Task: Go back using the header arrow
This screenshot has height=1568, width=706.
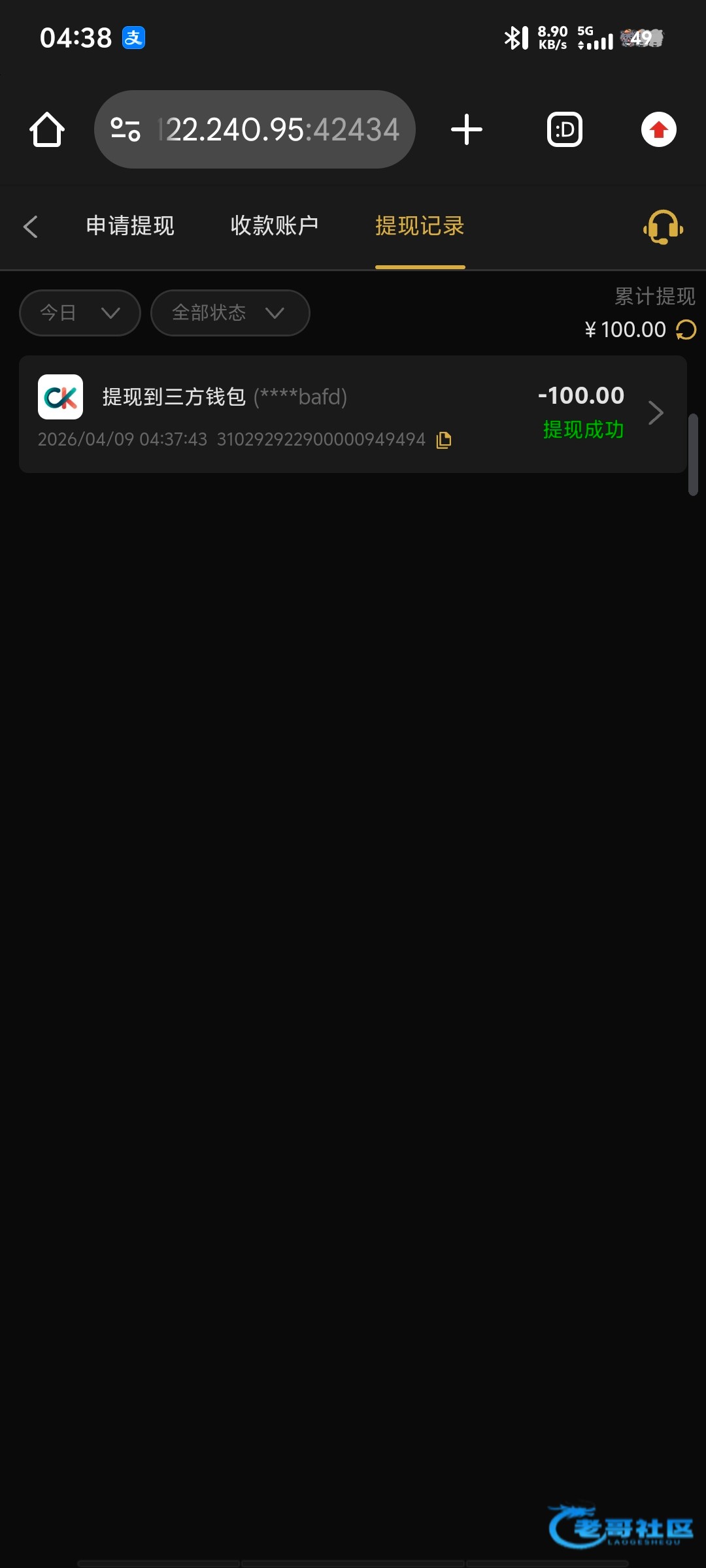Action: click(30, 227)
